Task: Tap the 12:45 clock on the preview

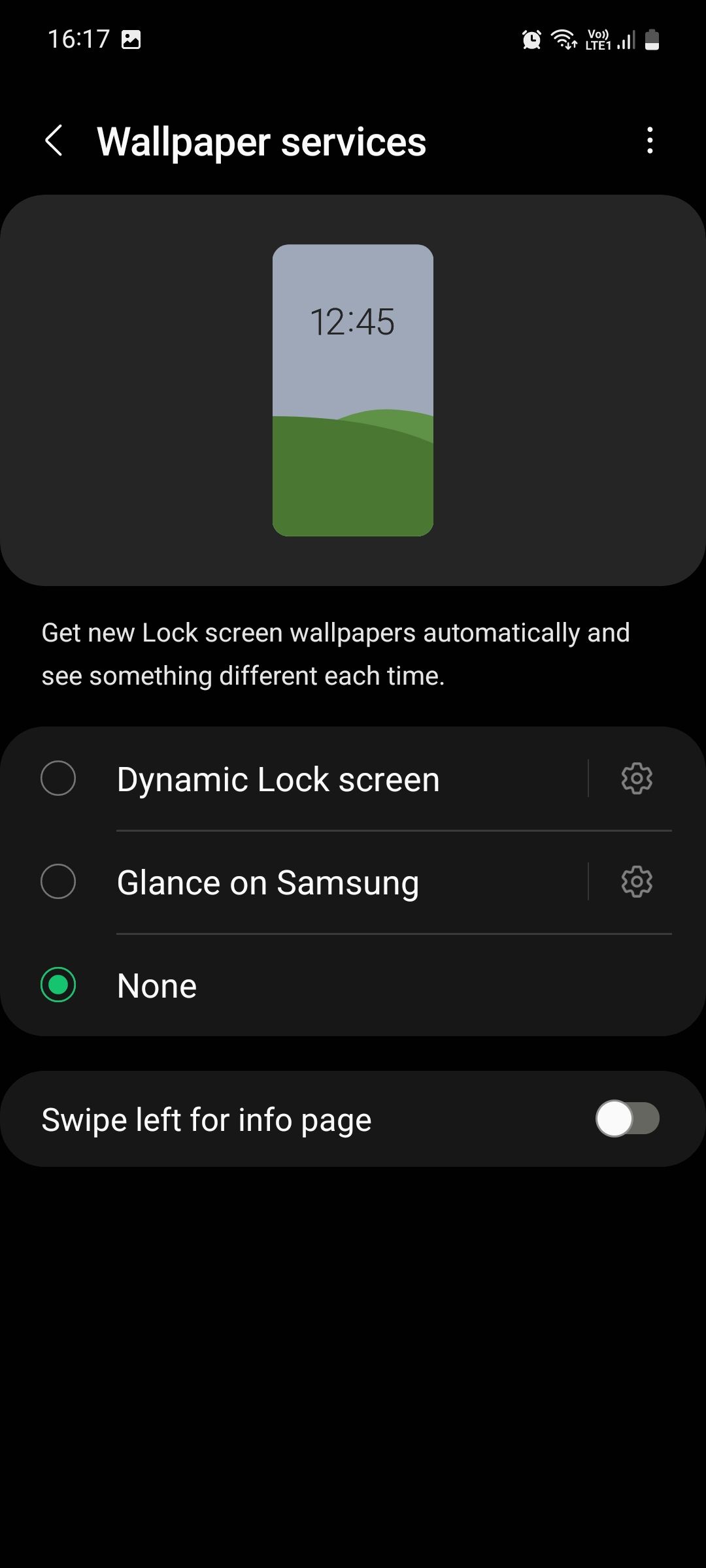Action: click(353, 320)
